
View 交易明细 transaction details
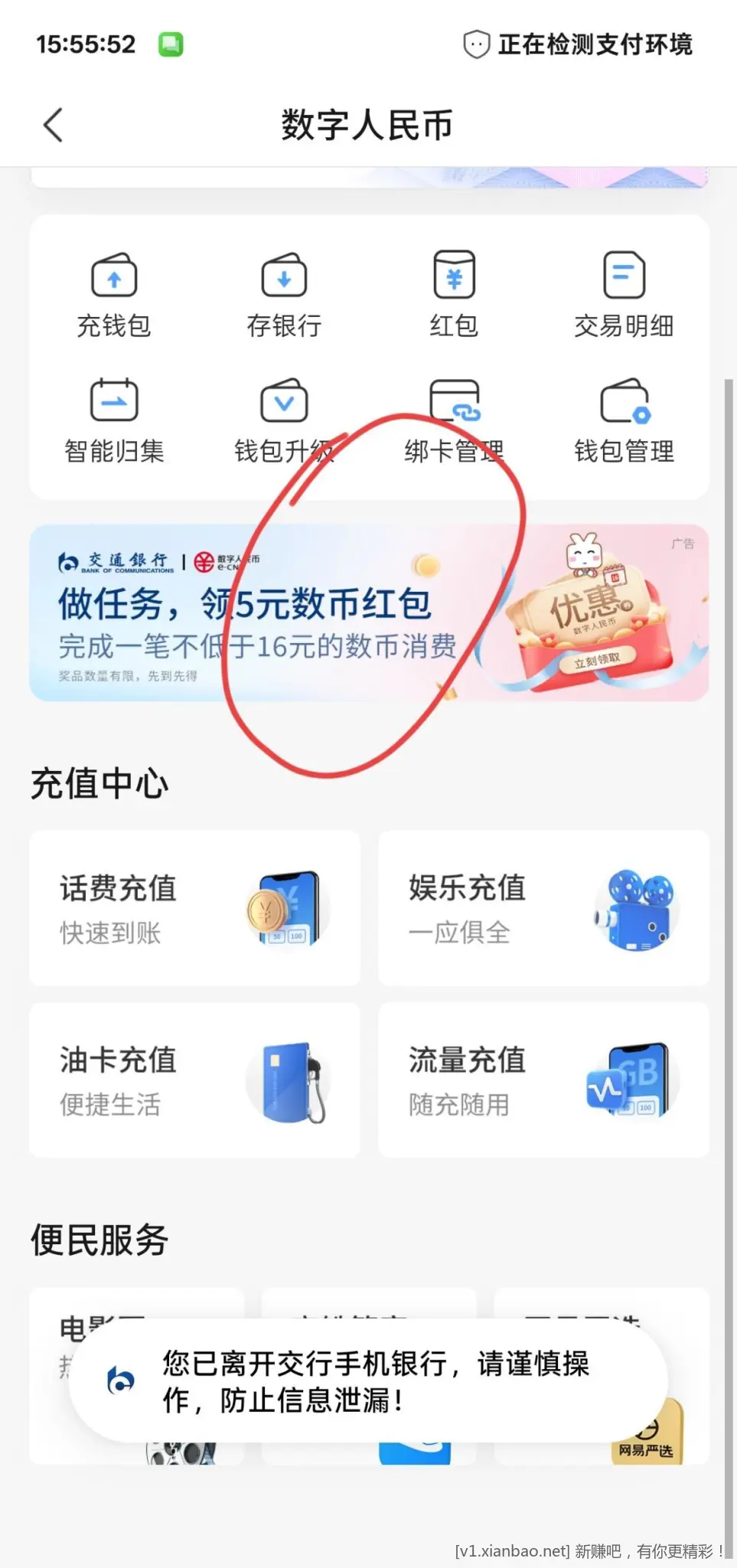click(624, 295)
